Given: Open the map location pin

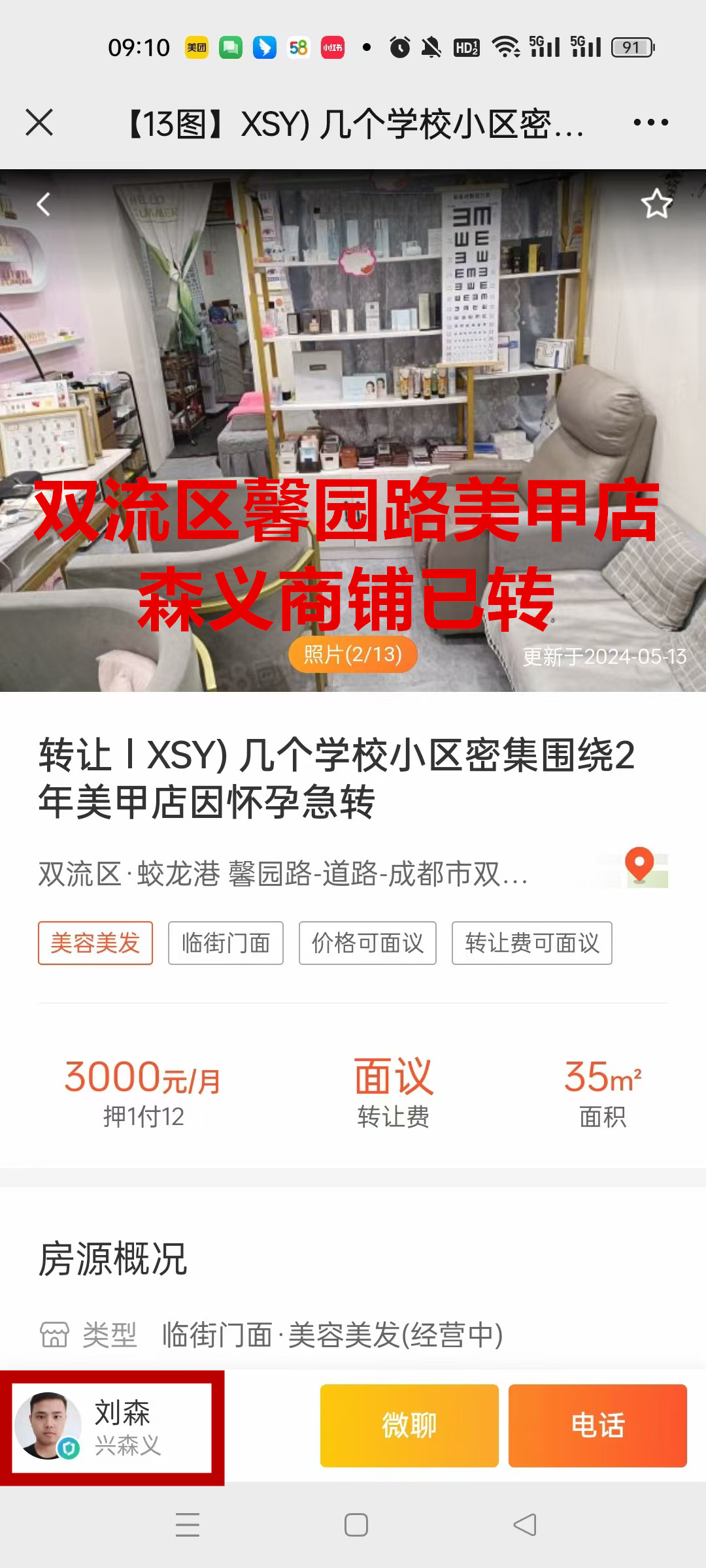Looking at the screenshot, I should coord(639,866).
